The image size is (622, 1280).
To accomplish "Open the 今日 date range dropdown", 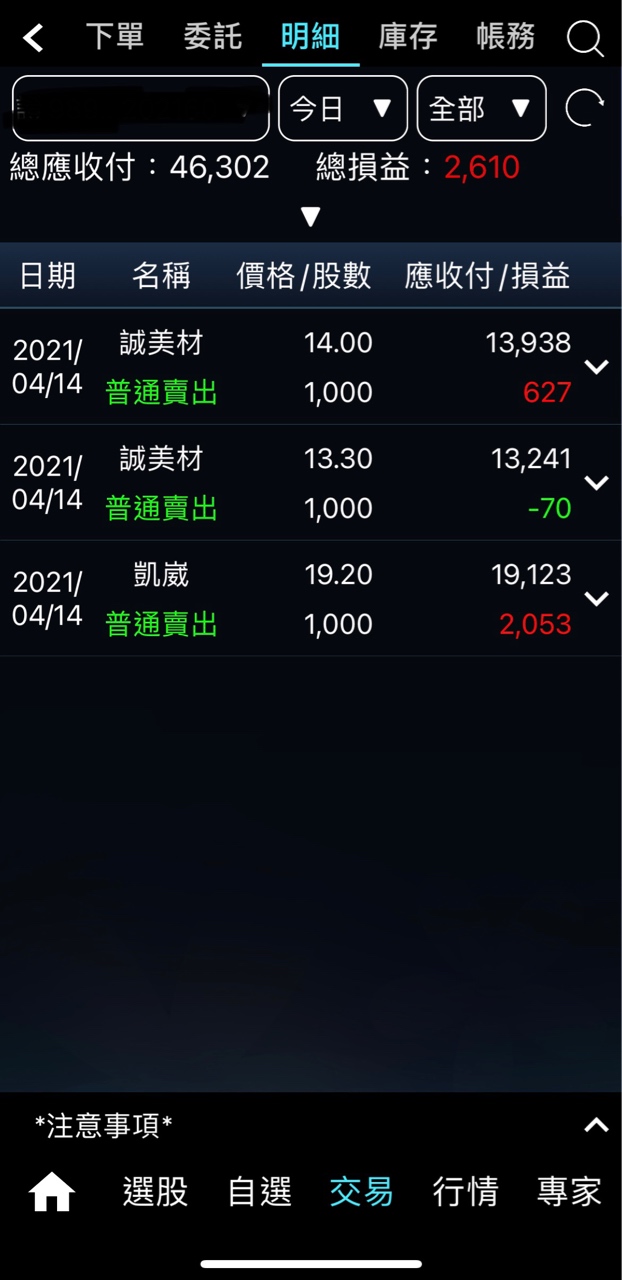I will 343,108.
